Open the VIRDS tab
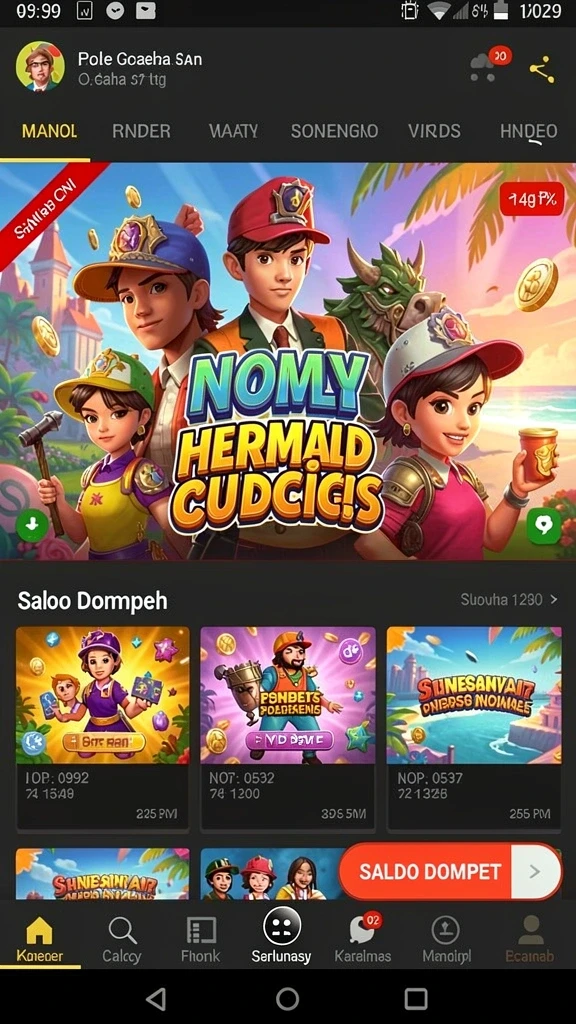576x1024 pixels. coord(434,131)
